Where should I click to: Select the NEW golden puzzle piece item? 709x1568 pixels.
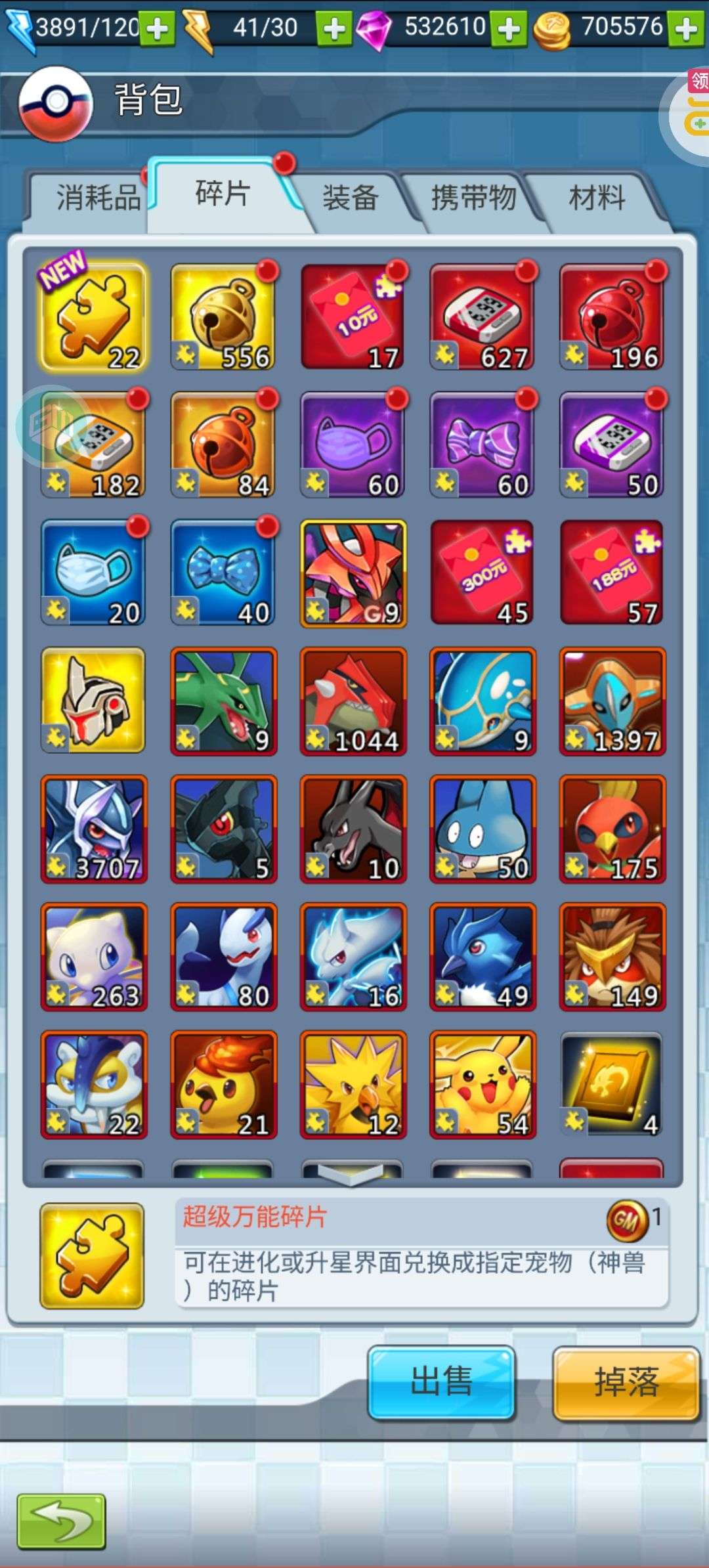point(93,316)
